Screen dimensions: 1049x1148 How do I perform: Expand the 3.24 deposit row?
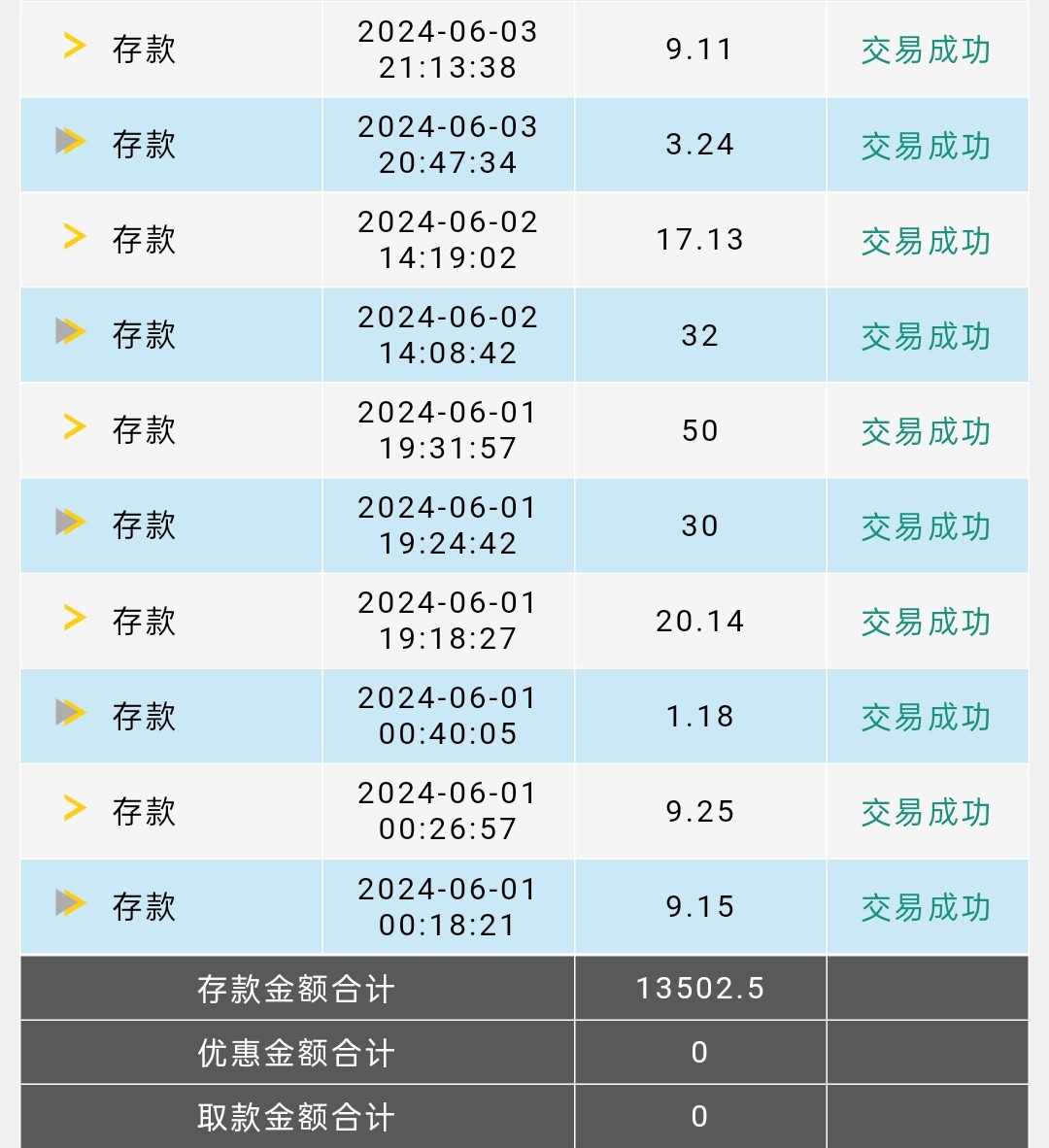point(71,141)
